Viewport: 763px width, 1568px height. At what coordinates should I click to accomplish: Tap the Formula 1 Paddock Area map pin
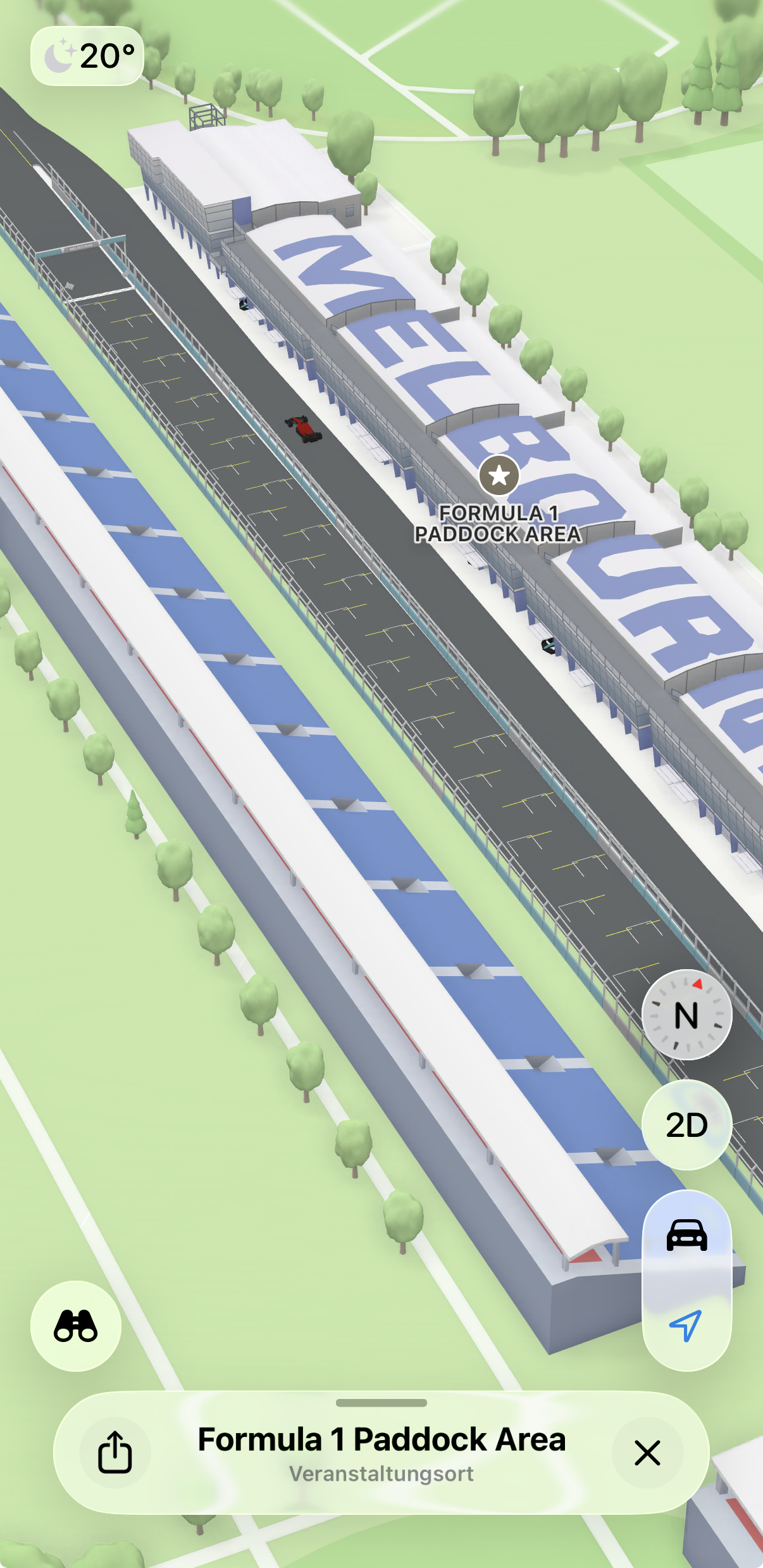coord(499,475)
